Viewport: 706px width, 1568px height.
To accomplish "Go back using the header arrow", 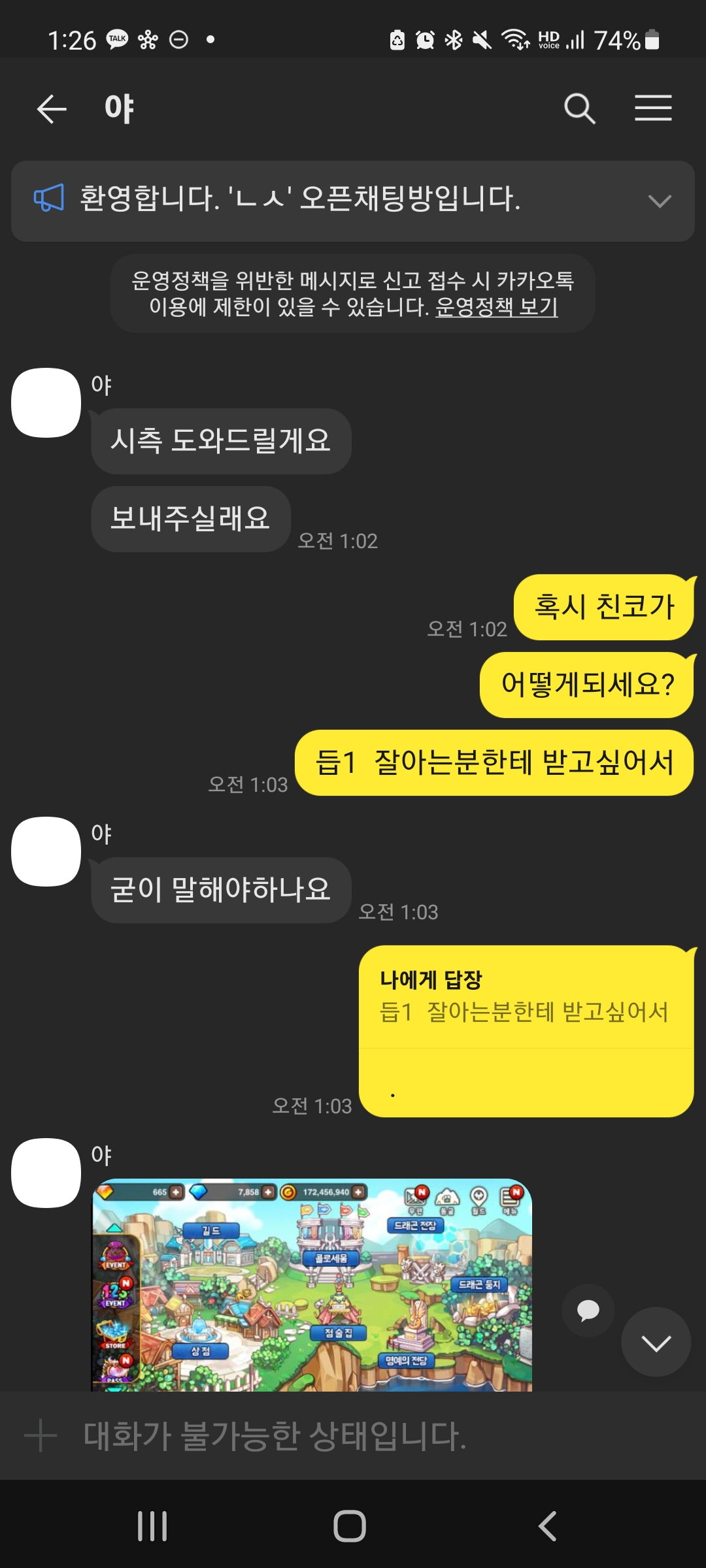I will click(52, 108).
